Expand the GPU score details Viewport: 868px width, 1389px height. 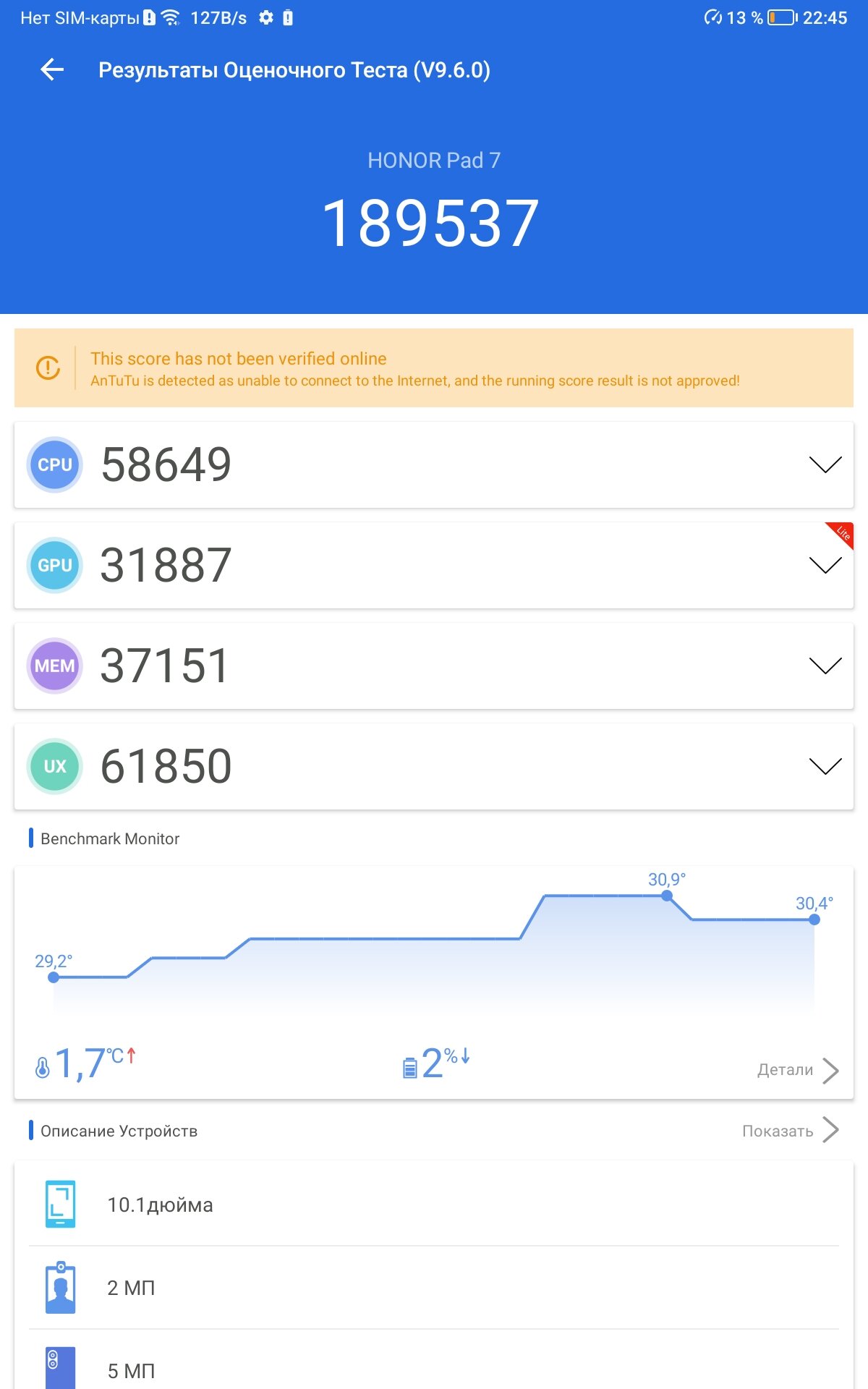pyautogui.click(x=825, y=565)
